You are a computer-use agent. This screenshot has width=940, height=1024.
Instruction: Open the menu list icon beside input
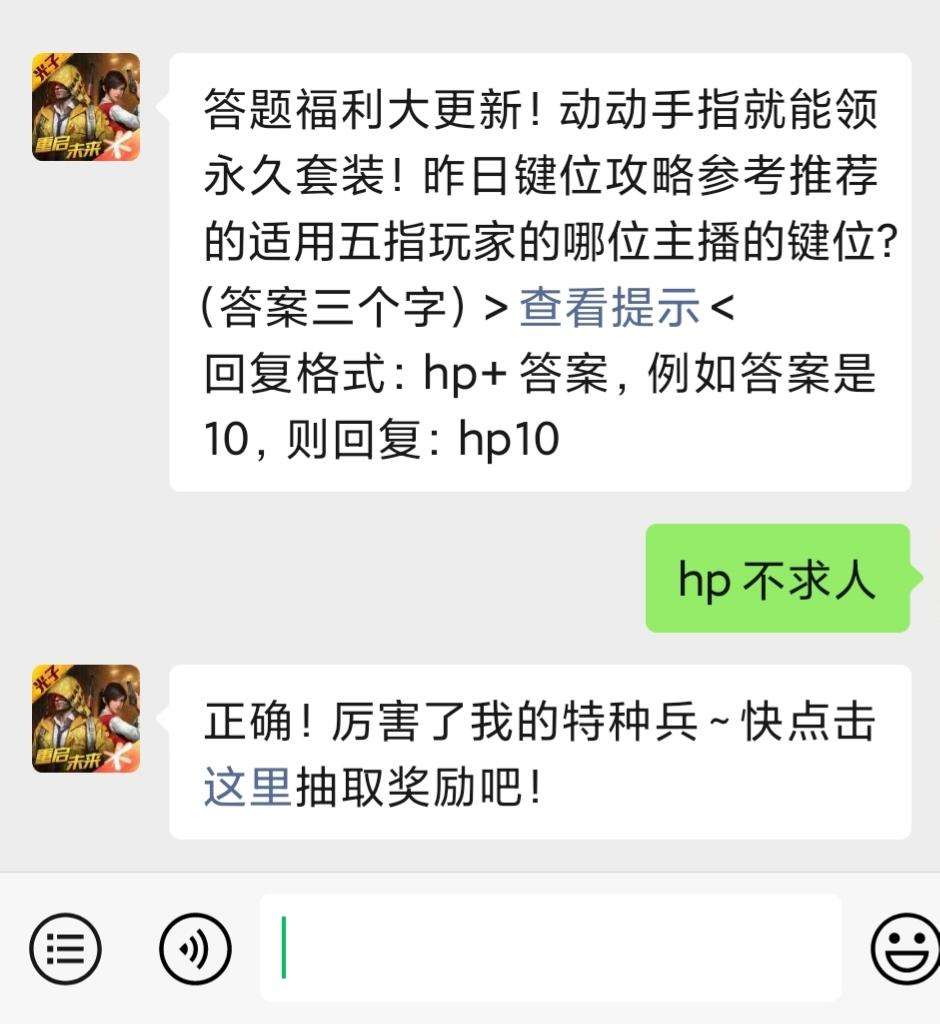[66, 948]
